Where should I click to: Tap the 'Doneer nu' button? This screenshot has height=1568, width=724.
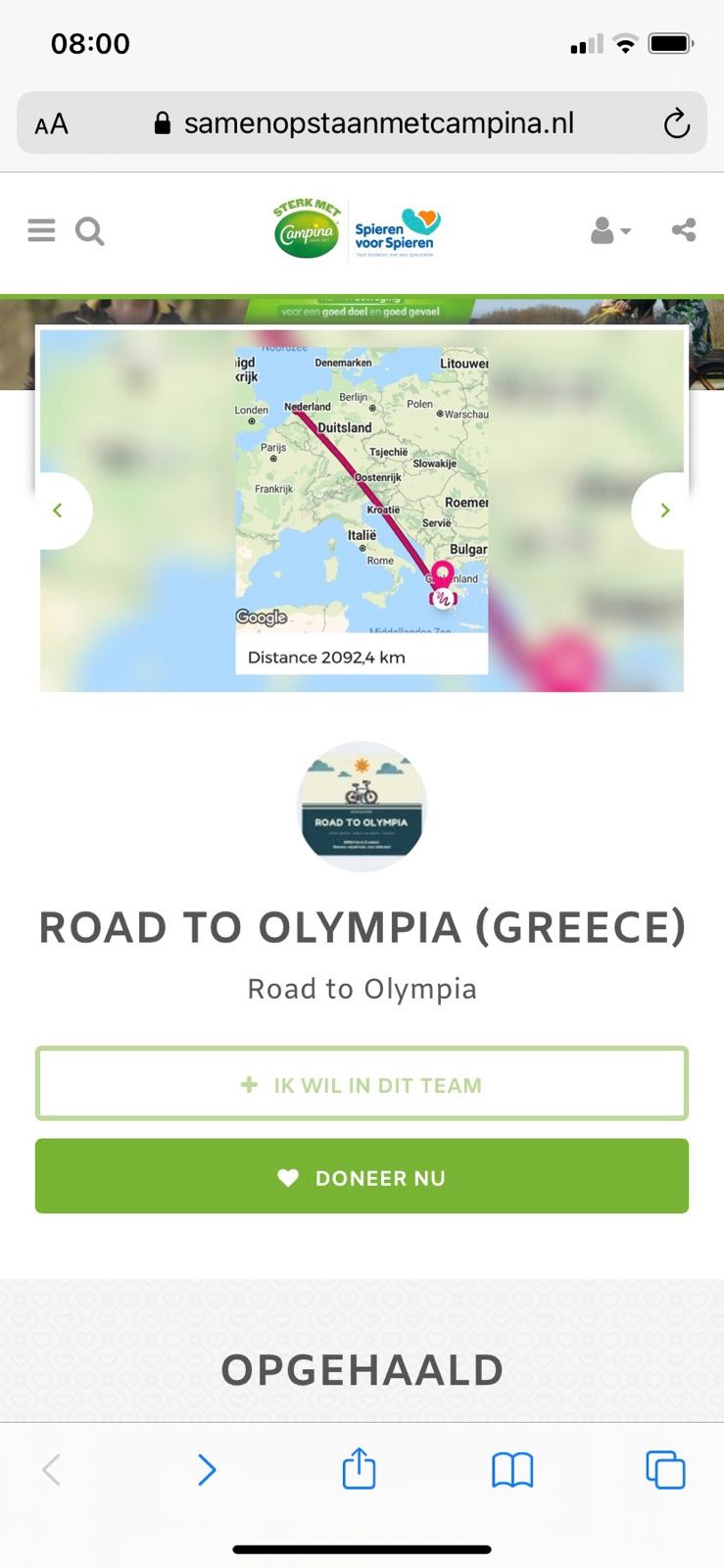(362, 1177)
